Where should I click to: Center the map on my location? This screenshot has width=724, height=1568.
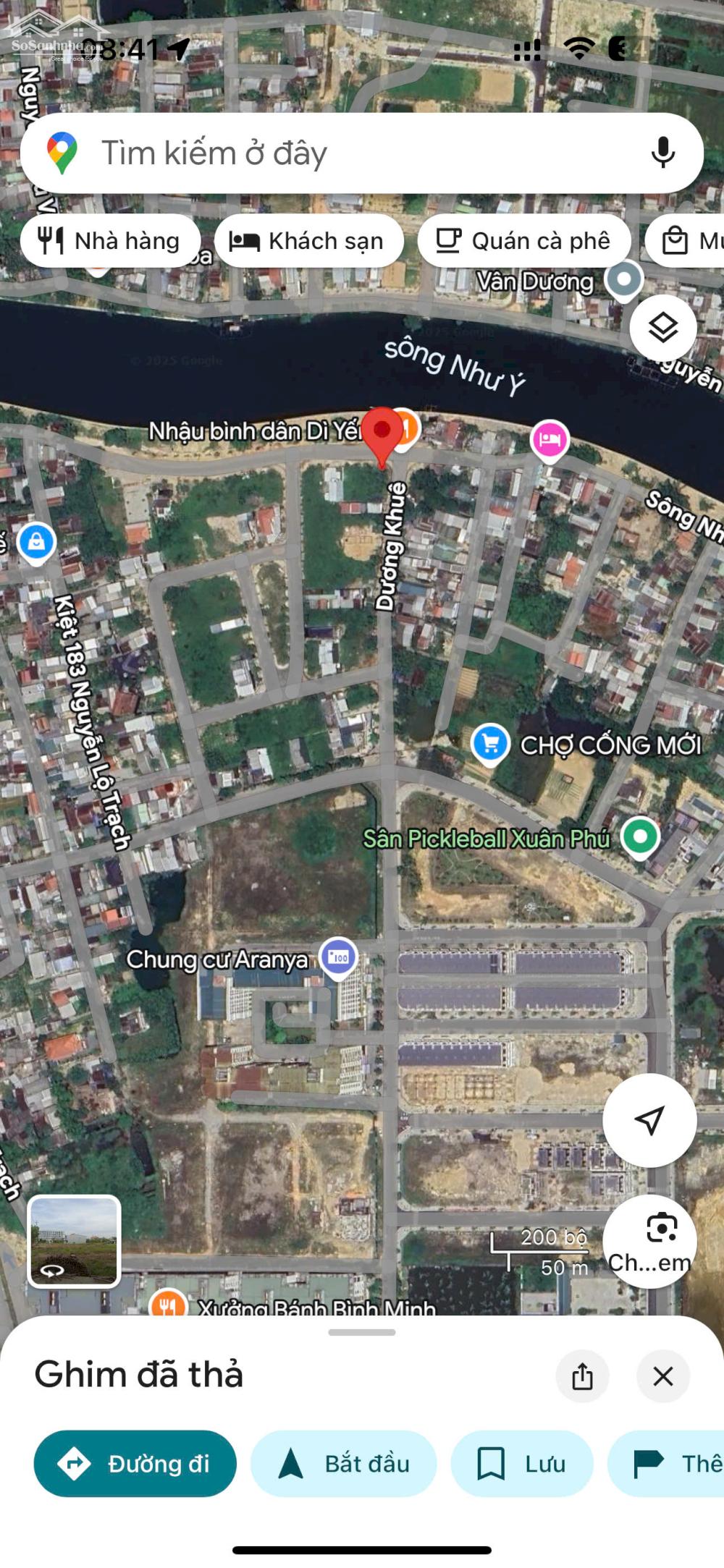pos(649,1120)
